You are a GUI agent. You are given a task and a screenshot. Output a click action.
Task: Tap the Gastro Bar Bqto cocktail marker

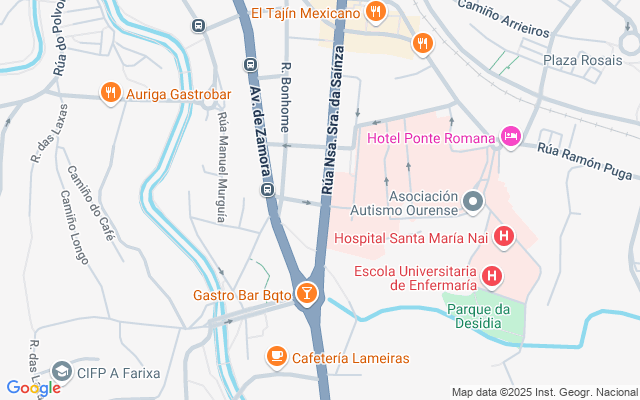[307, 294]
